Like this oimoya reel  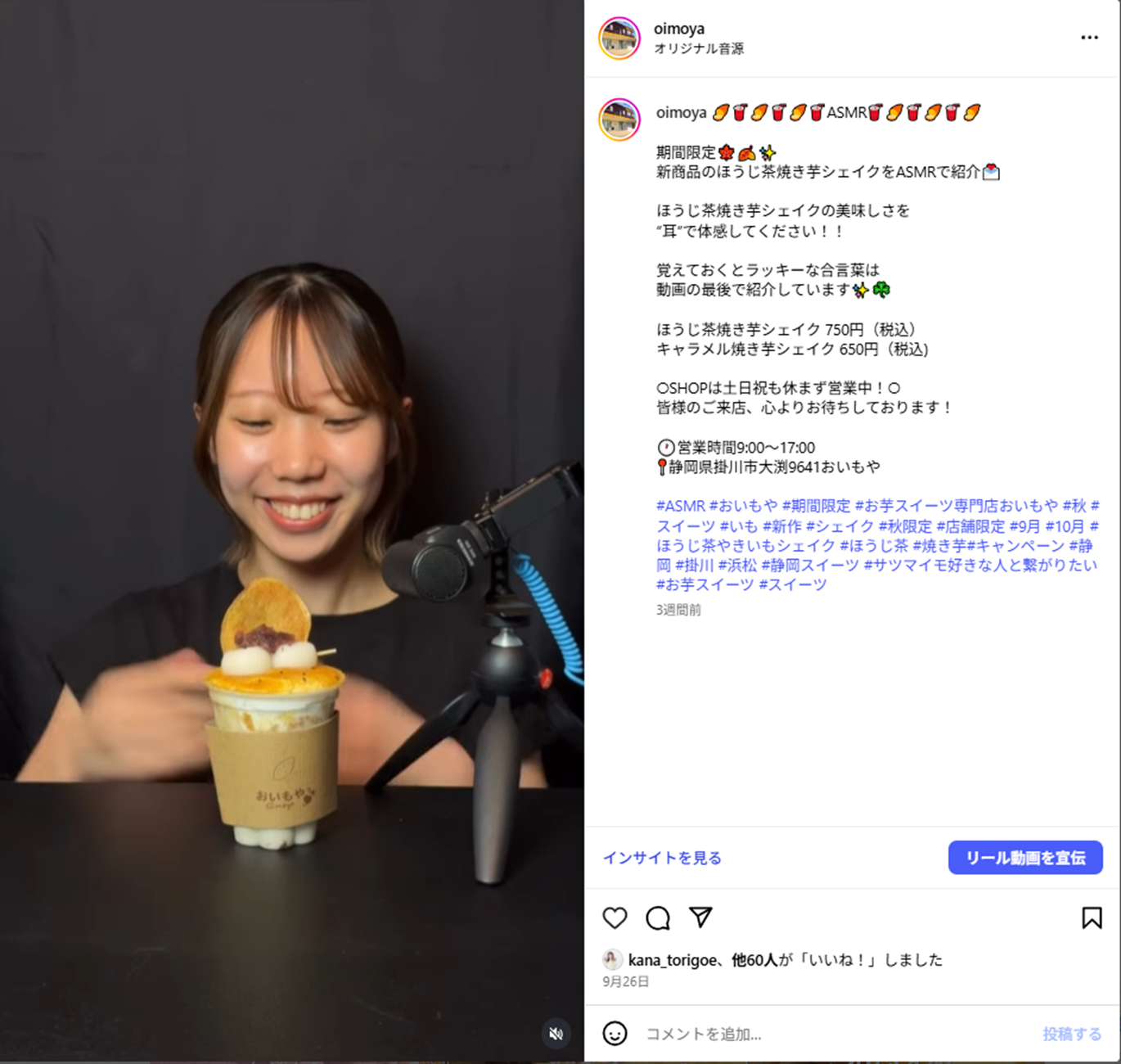615,917
